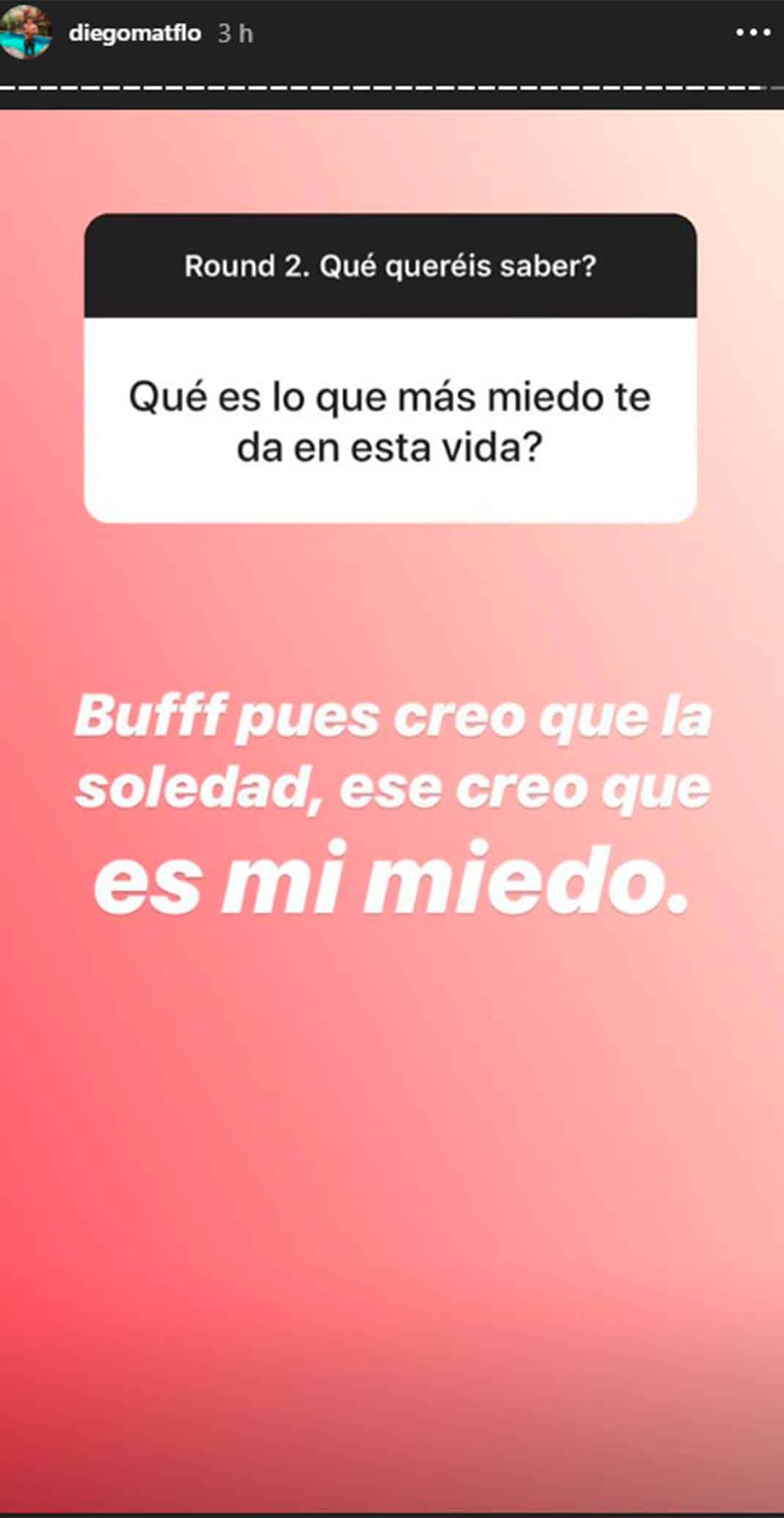Open the diegomatflo username link
This screenshot has width=784, height=1518.
[135, 34]
